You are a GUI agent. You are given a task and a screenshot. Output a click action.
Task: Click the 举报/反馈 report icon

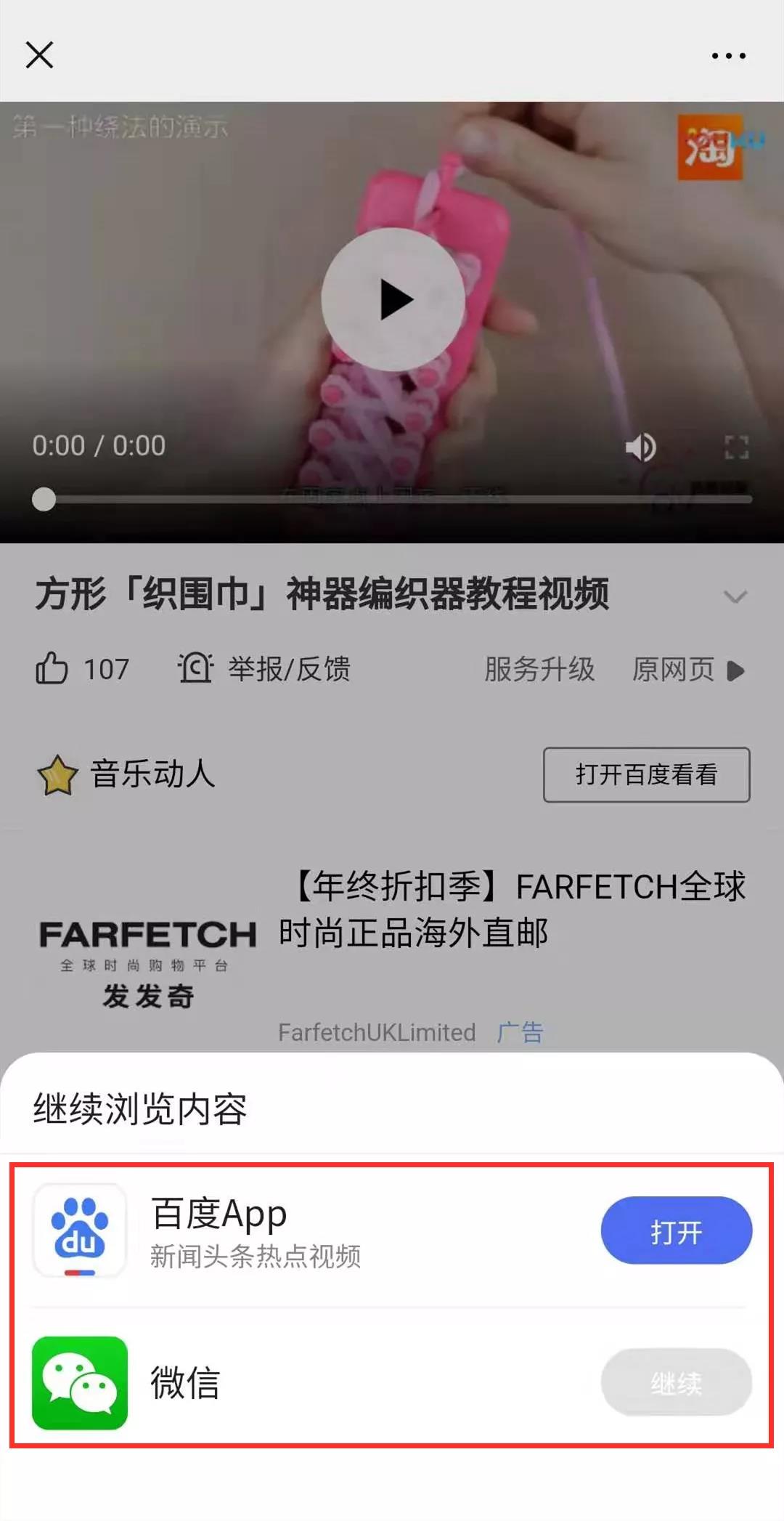(195, 667)
